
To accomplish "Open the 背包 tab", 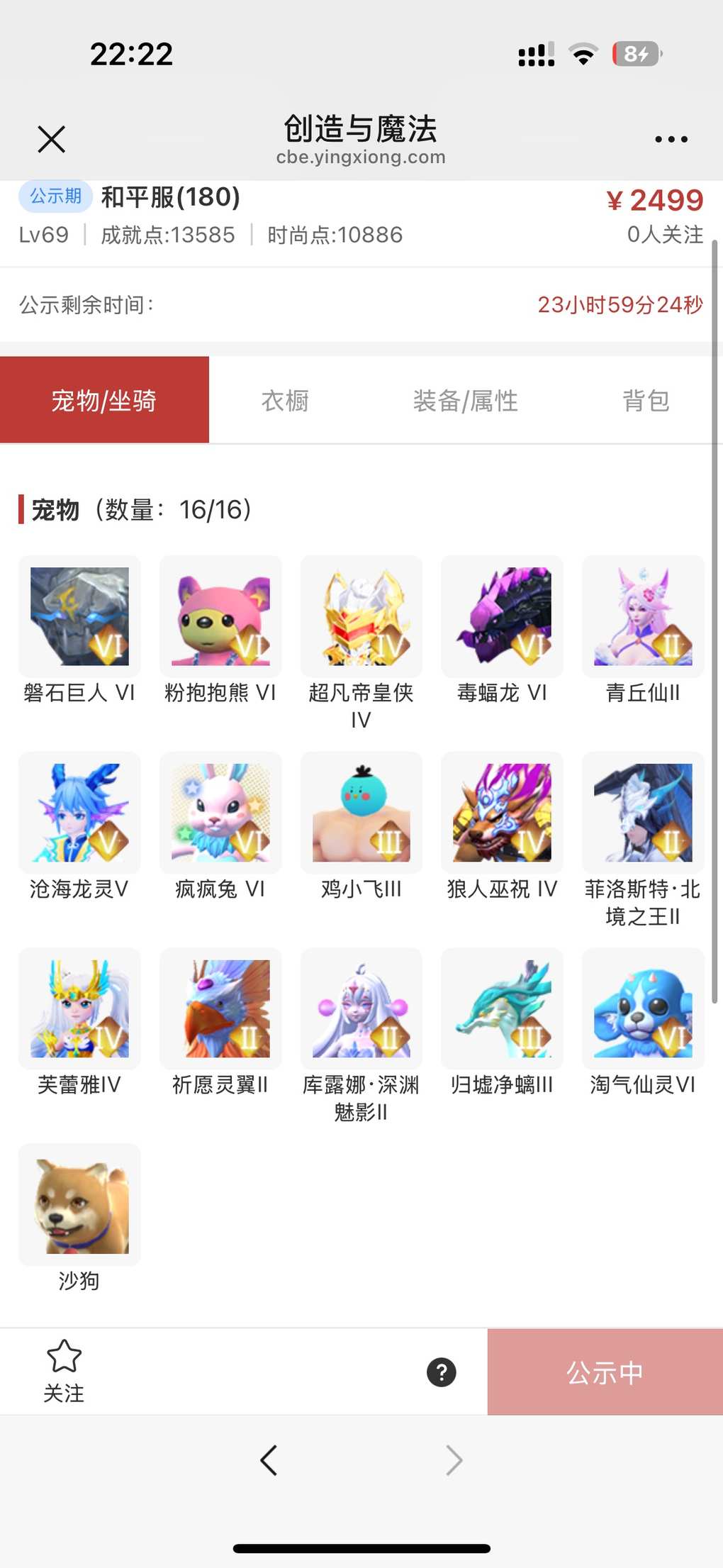I will tap(645, 401).
